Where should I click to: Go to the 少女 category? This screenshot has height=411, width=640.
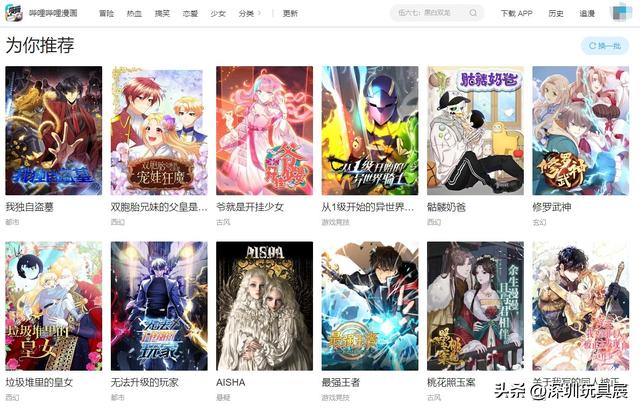(x=219, y=13)
